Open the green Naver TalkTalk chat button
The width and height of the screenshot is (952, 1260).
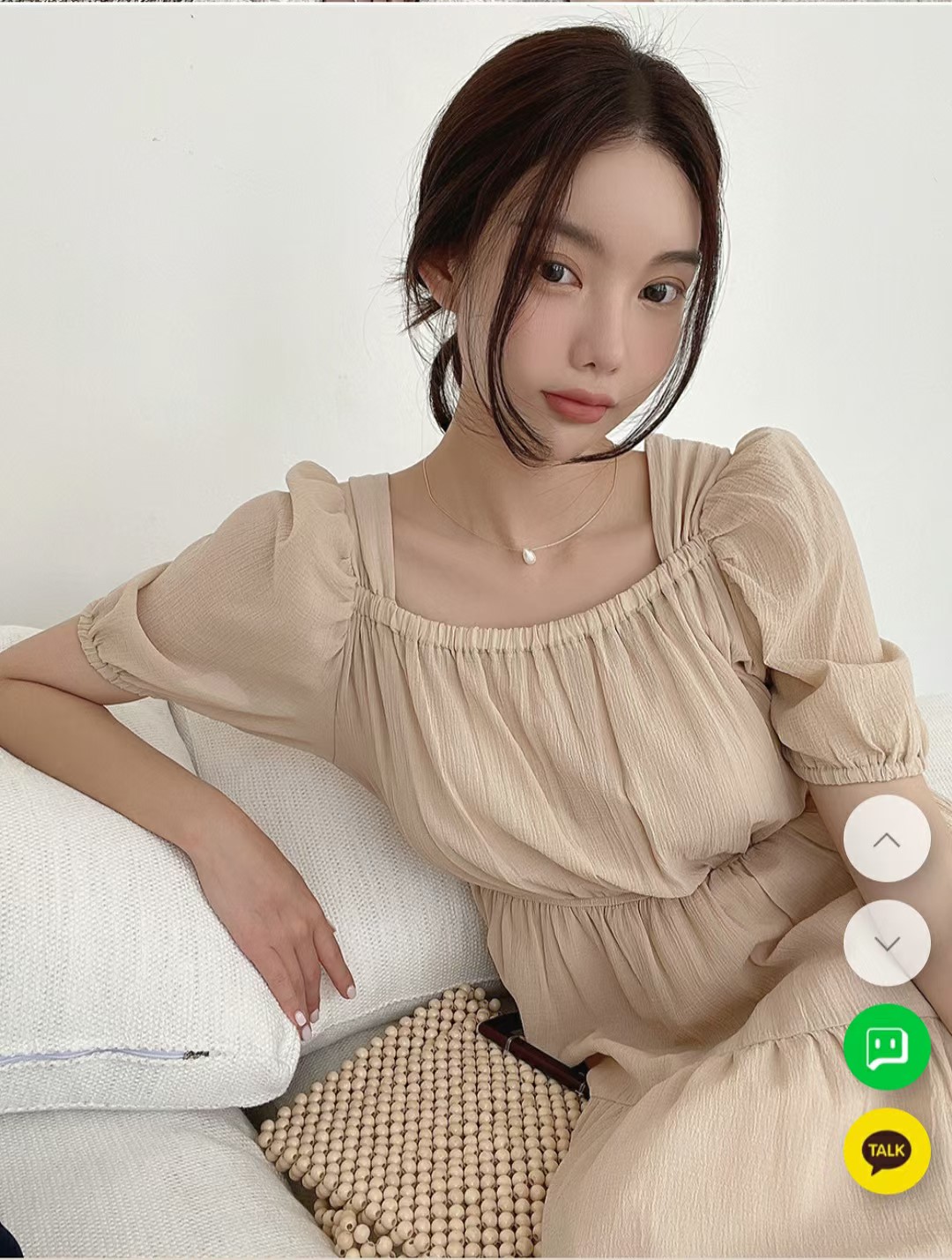tap(887, 1048)
